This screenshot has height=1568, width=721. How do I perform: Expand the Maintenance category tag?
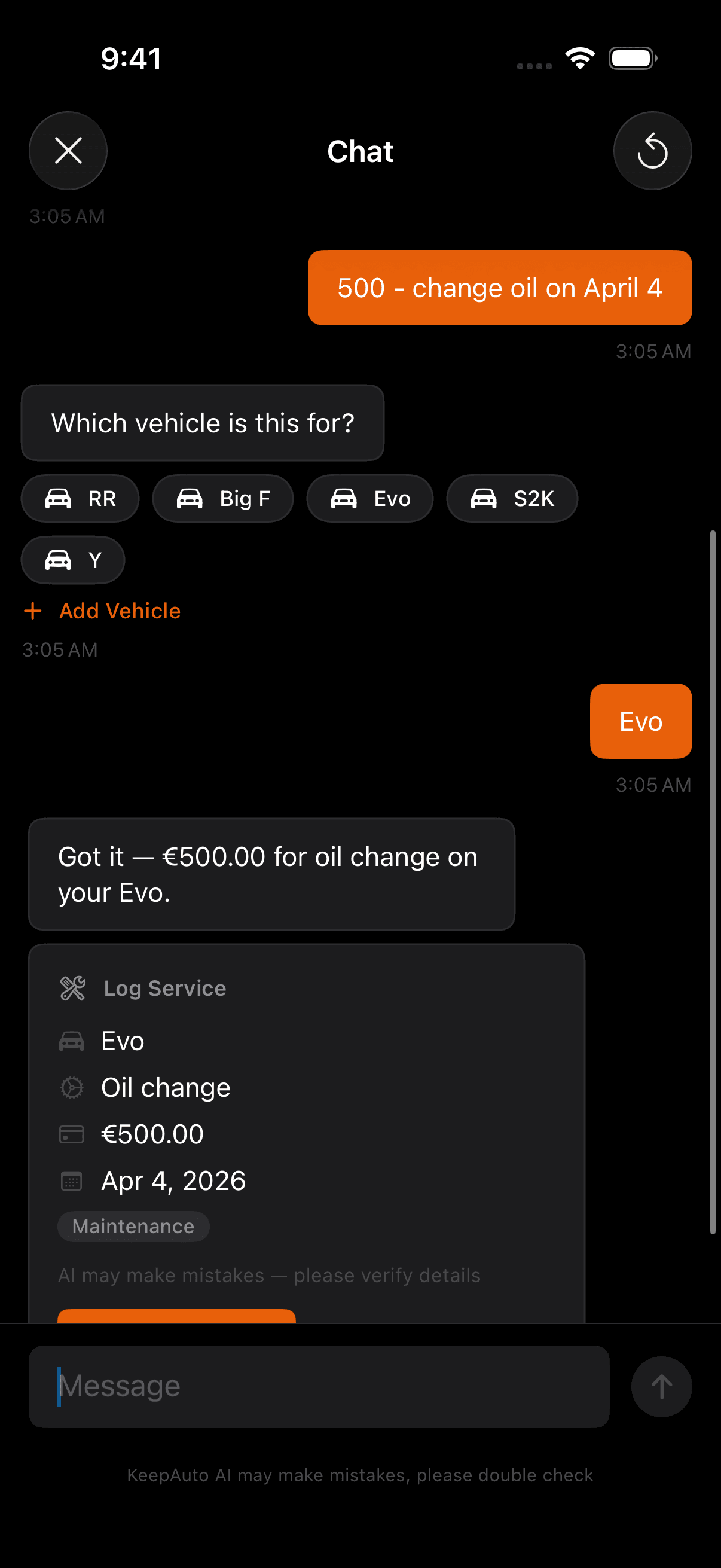133,1226
